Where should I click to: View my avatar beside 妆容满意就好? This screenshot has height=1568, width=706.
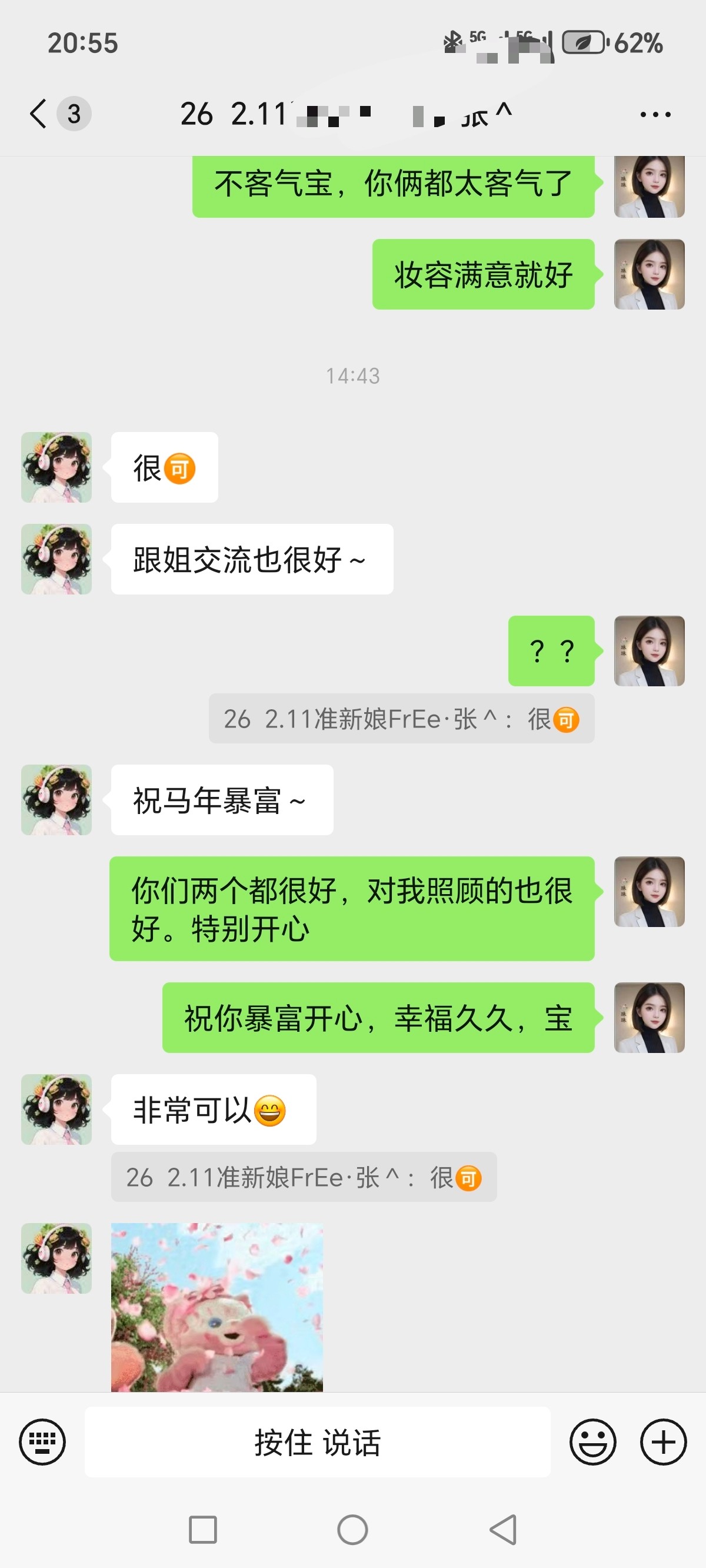[x=649, y=274]
